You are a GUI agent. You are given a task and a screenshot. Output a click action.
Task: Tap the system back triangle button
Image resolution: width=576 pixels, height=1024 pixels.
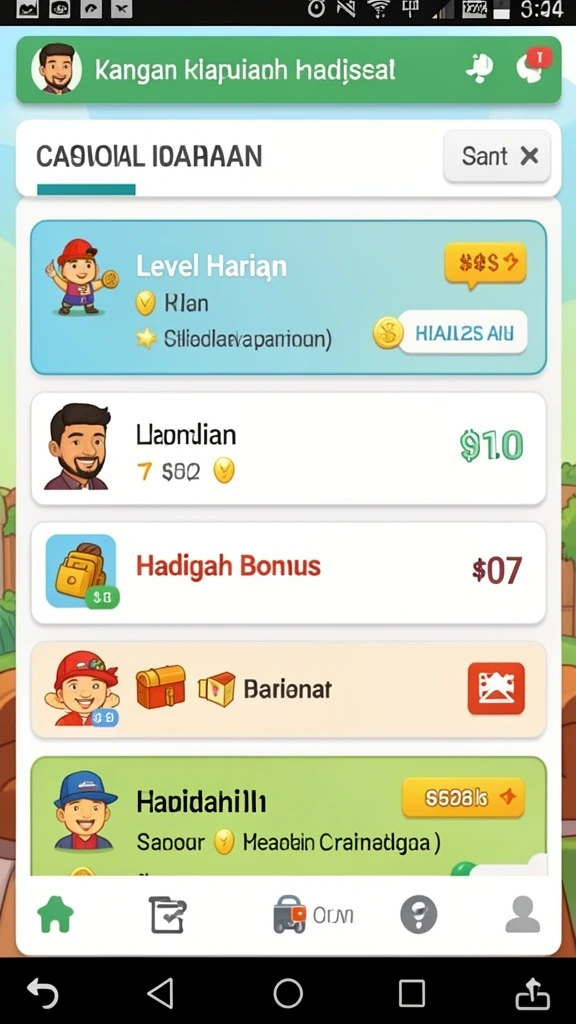coord(161,994)
